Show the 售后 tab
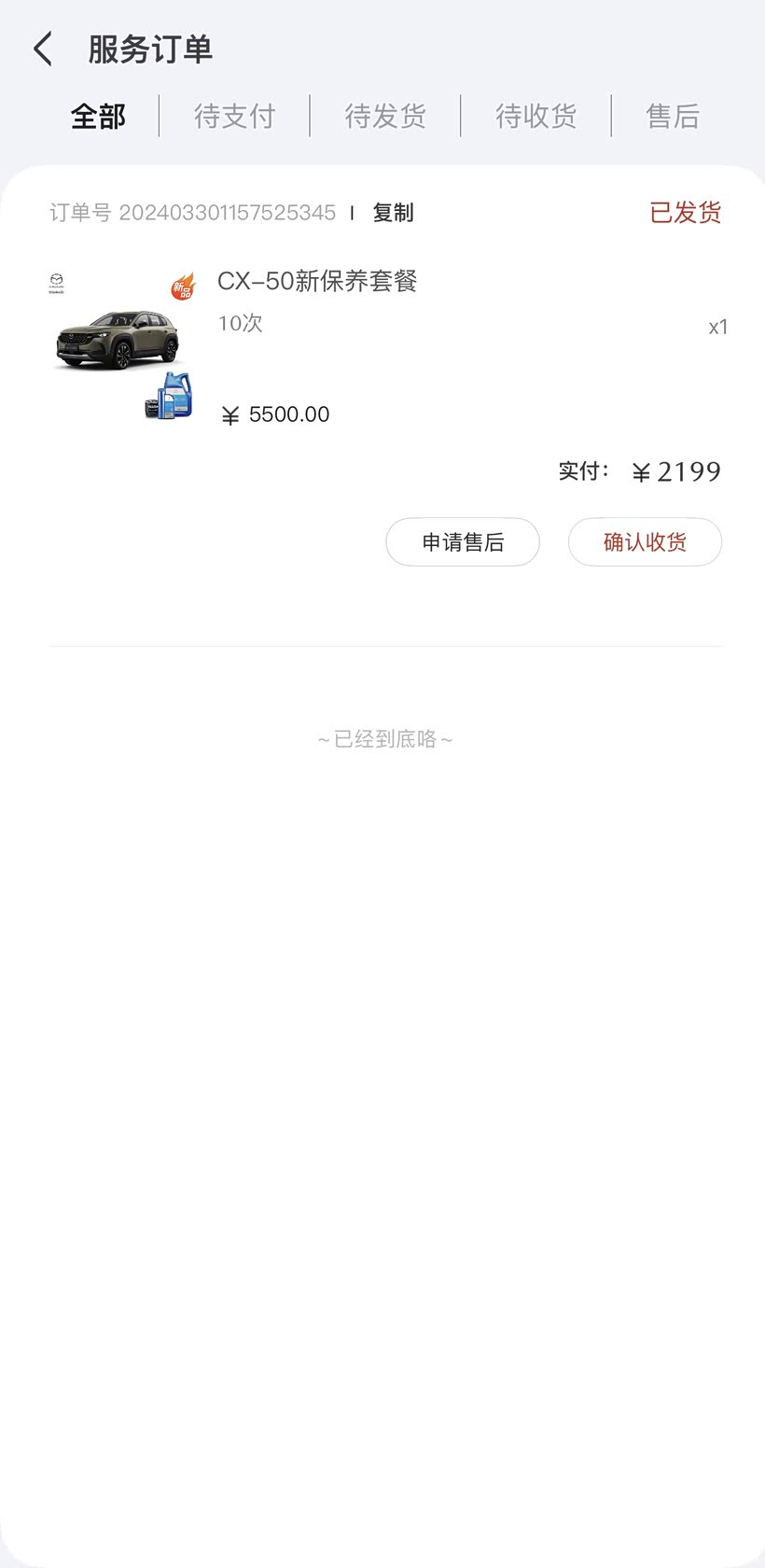The height and width of the screenshot is (1568, 765). 673,117
